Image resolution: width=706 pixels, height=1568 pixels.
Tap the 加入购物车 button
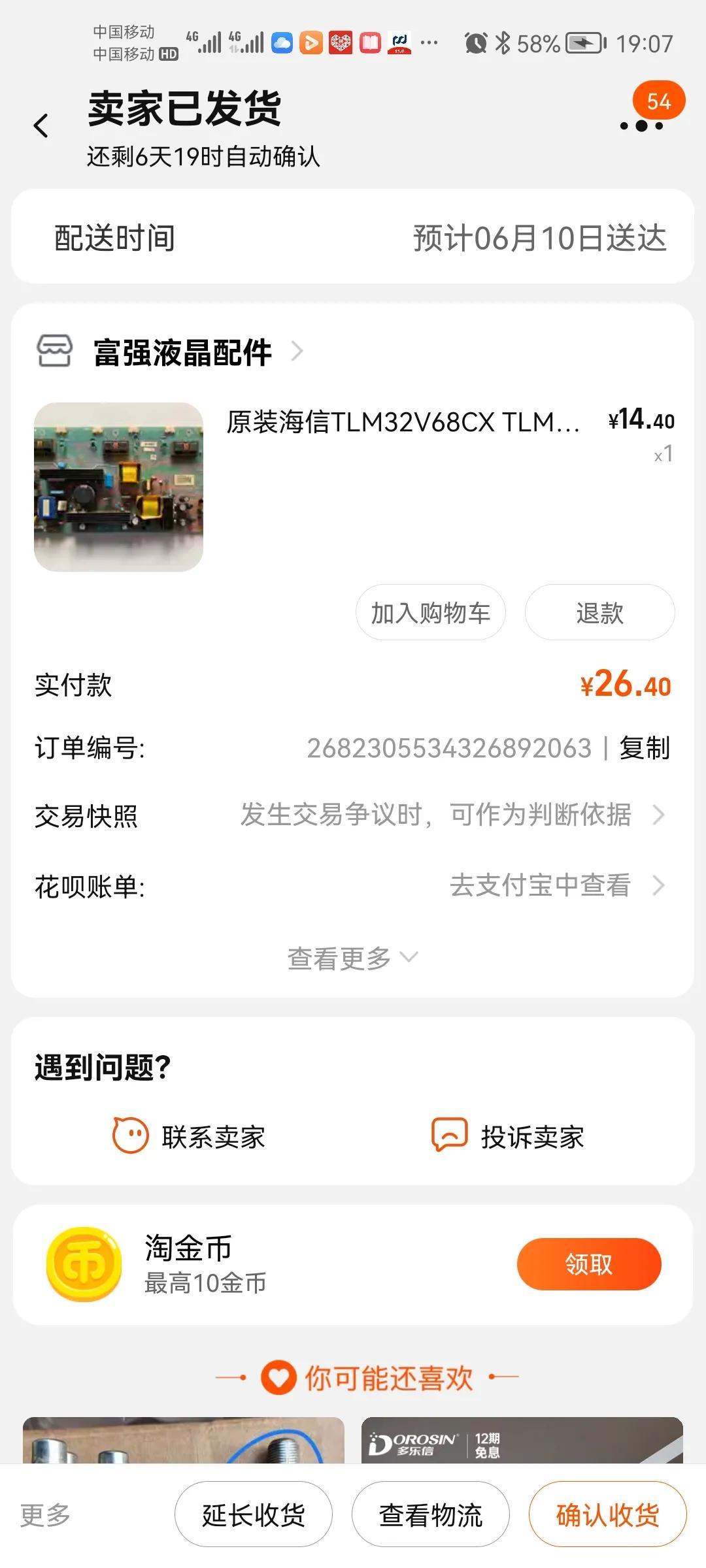click(430, 613)
